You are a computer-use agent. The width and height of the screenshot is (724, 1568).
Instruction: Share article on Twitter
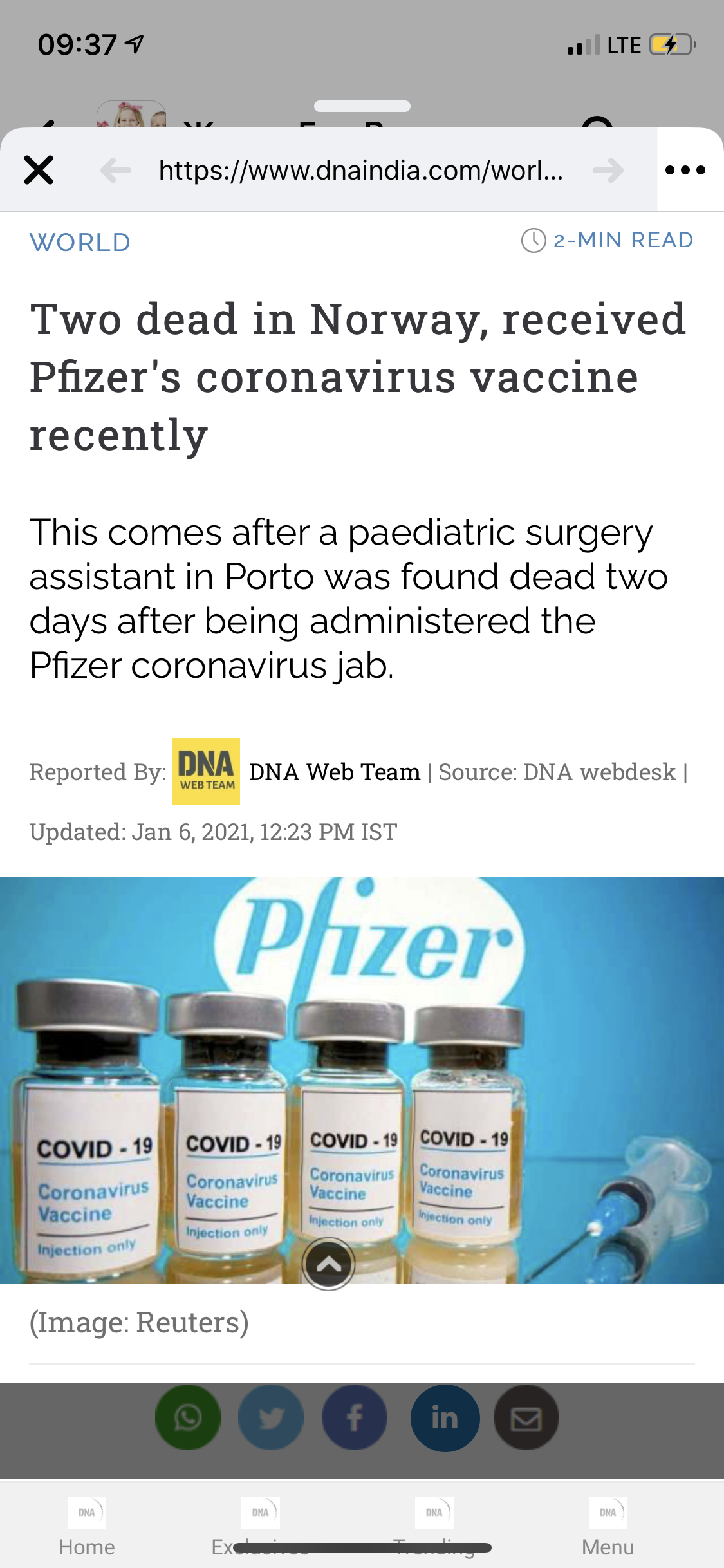(271, 1417)
